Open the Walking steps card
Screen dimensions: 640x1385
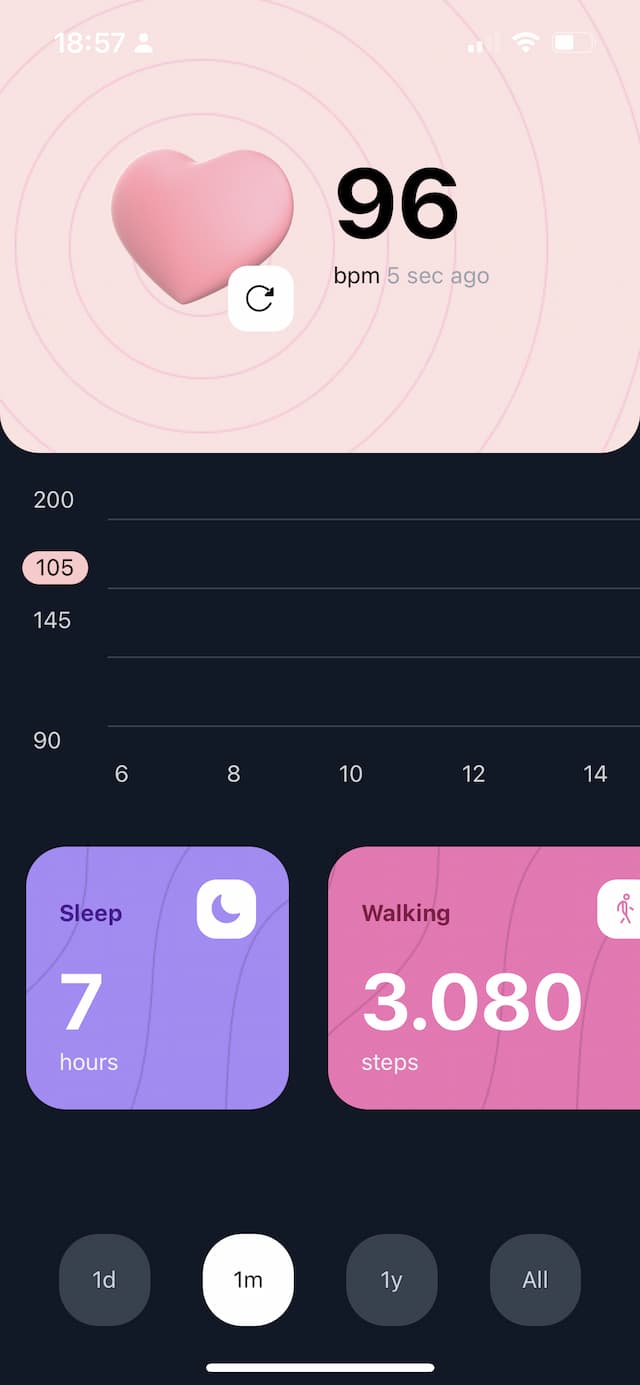point(484,977)
